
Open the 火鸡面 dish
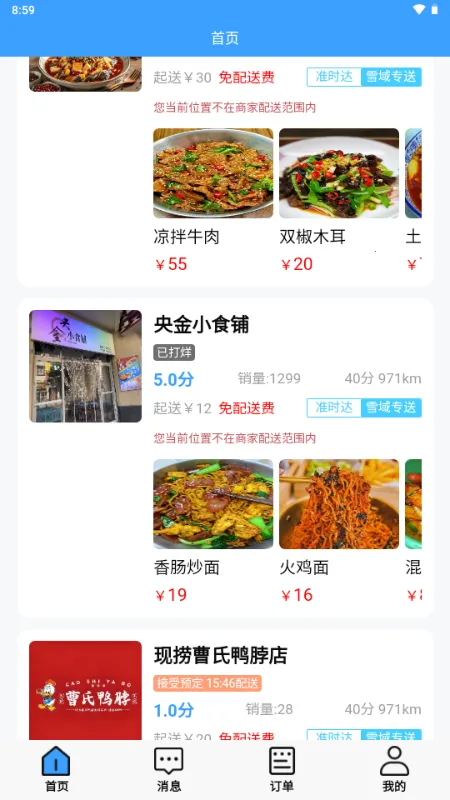point(339,531)
